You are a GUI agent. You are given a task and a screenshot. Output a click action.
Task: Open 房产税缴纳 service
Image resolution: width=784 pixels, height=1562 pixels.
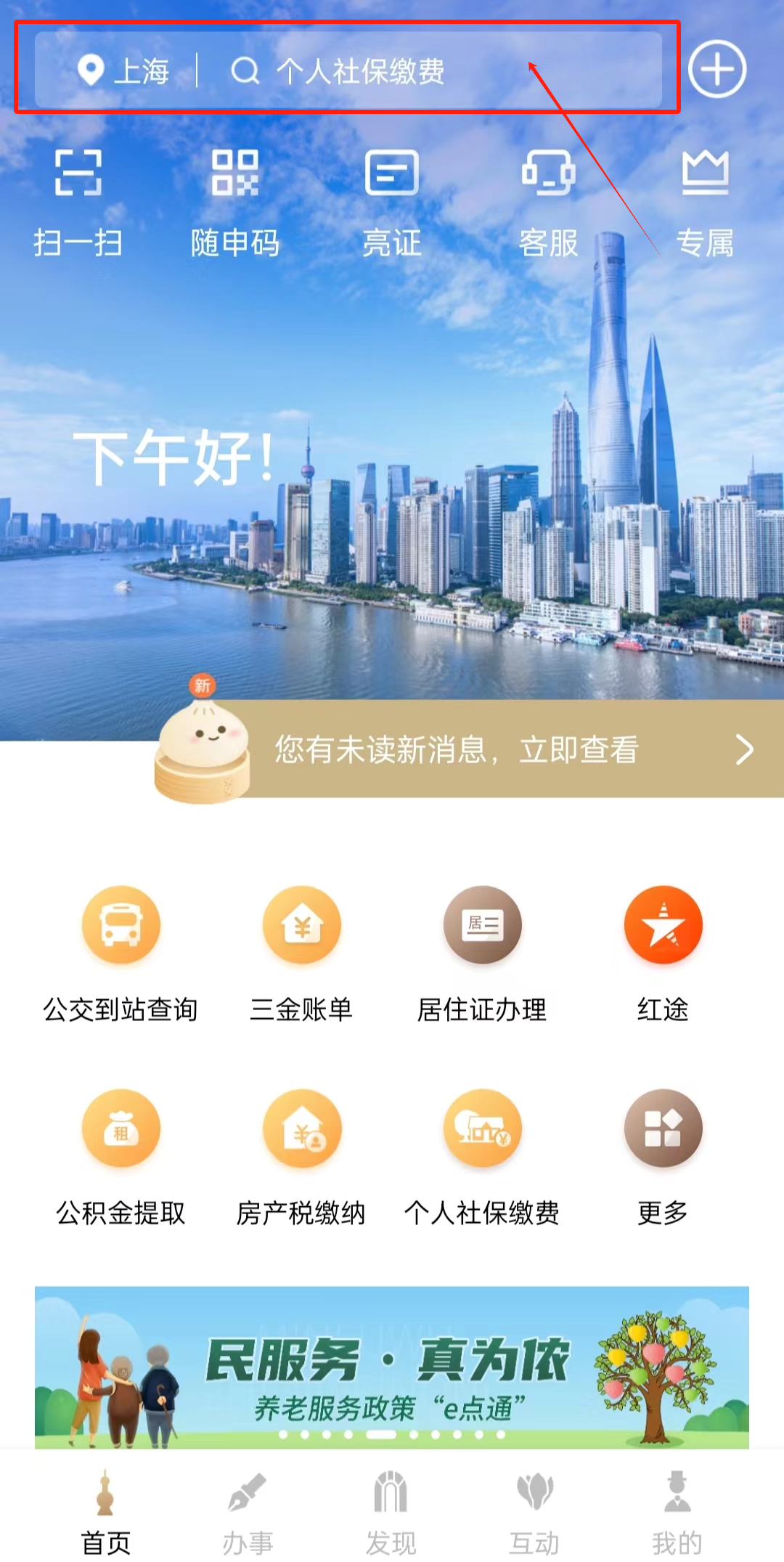[301, 1156]
